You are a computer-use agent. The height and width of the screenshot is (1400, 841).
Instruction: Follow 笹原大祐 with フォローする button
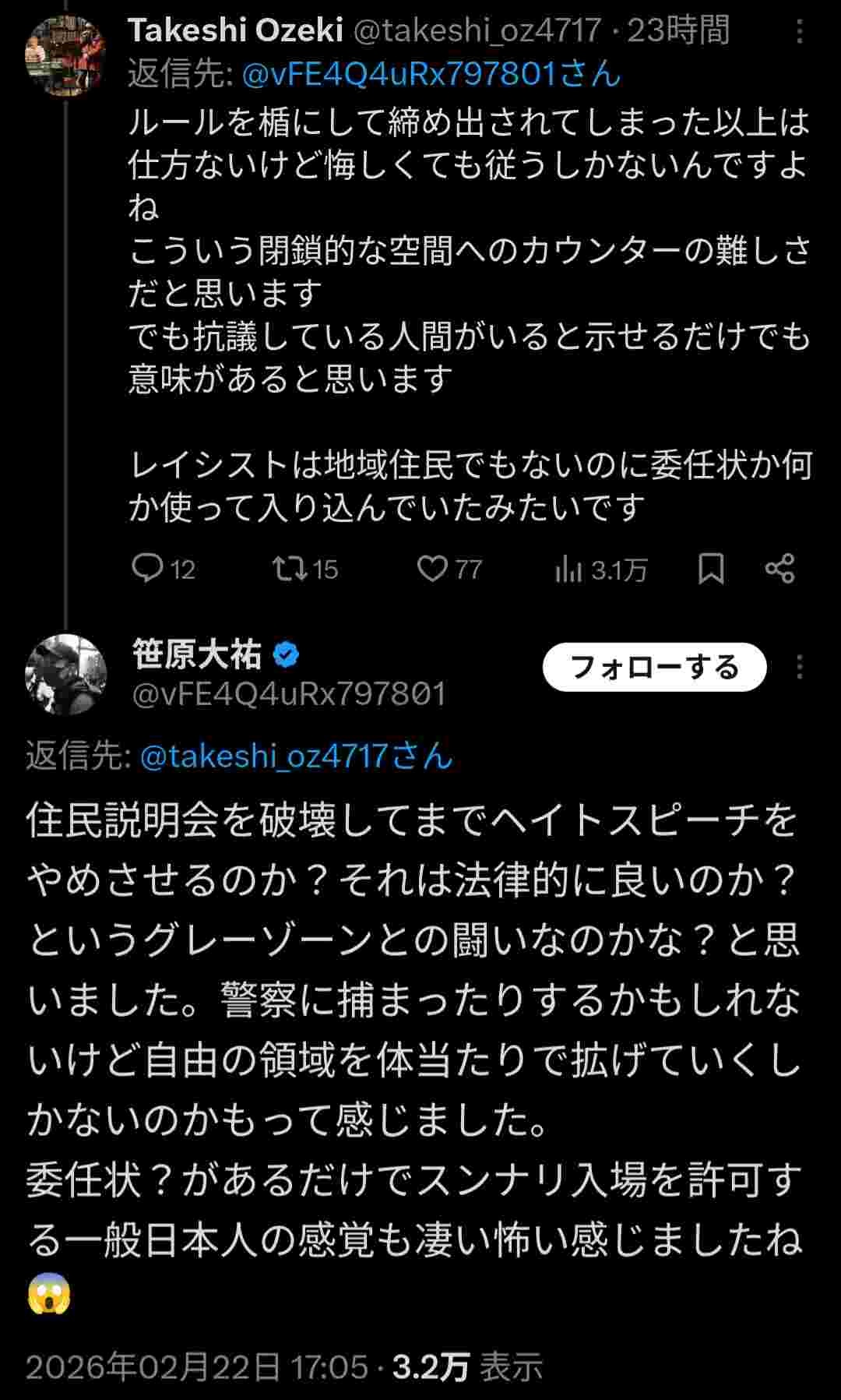tap(654, 668)
